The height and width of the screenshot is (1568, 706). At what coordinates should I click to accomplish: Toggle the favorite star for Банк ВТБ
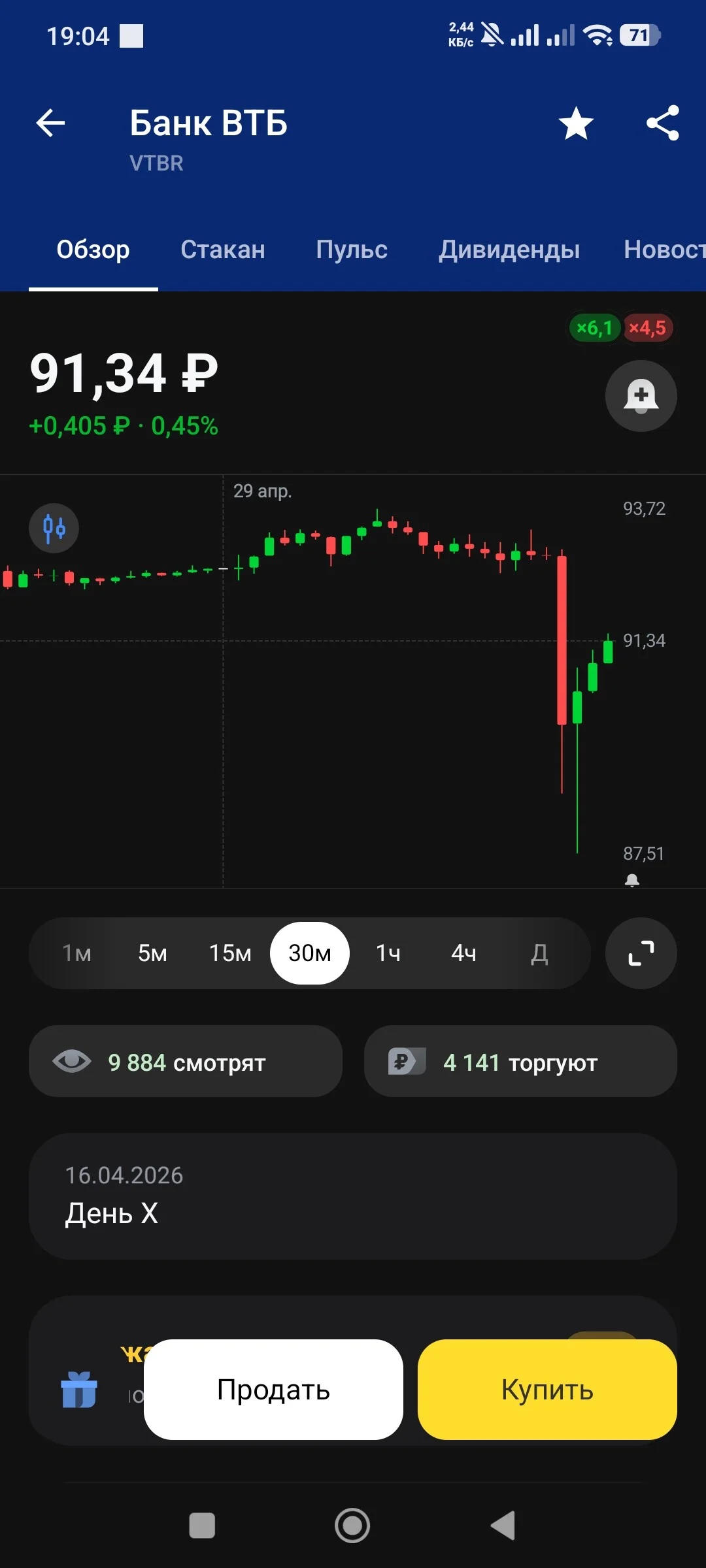coord(576,123)
